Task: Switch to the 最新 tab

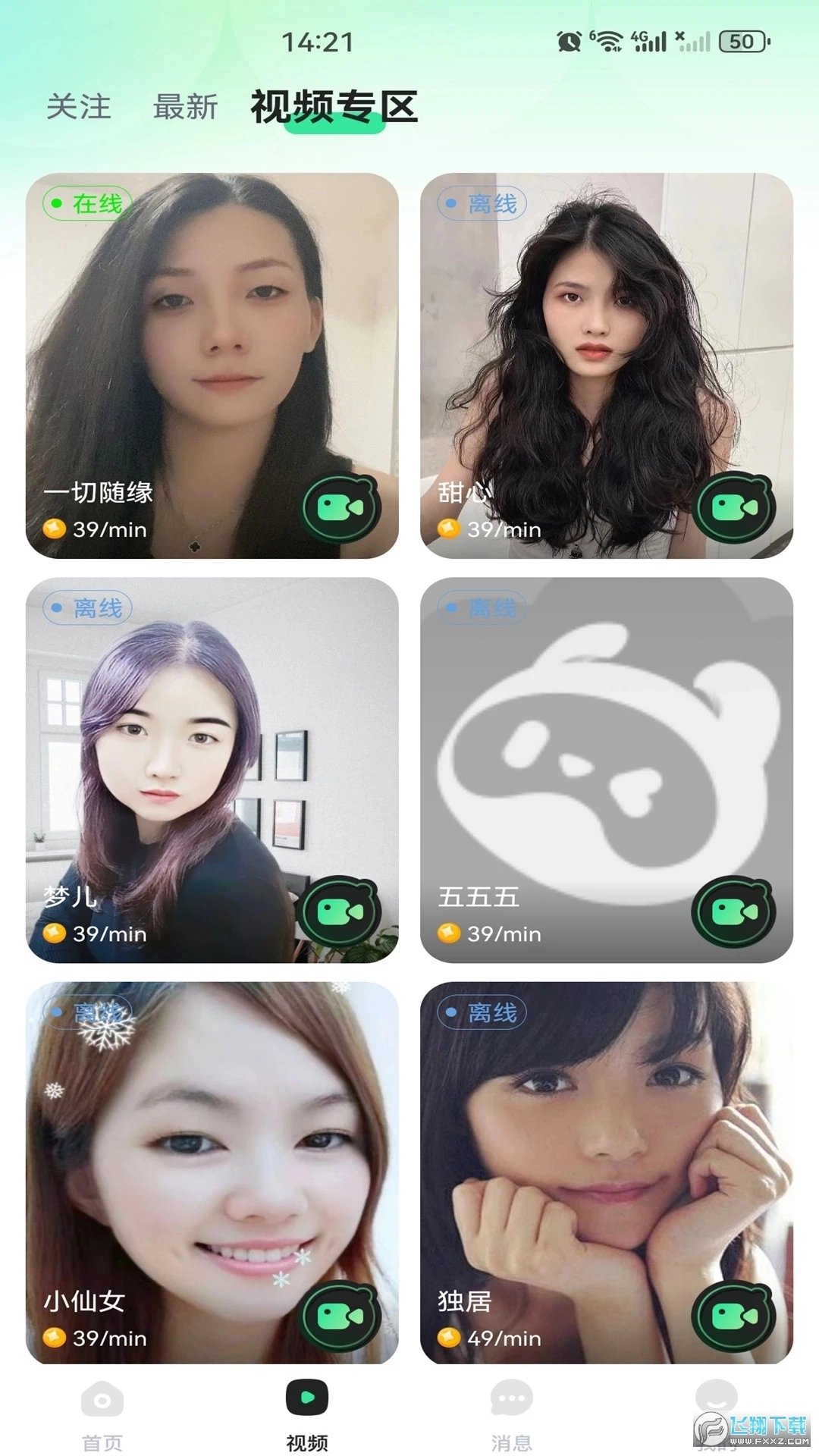Action: click(x=184, y=106)
